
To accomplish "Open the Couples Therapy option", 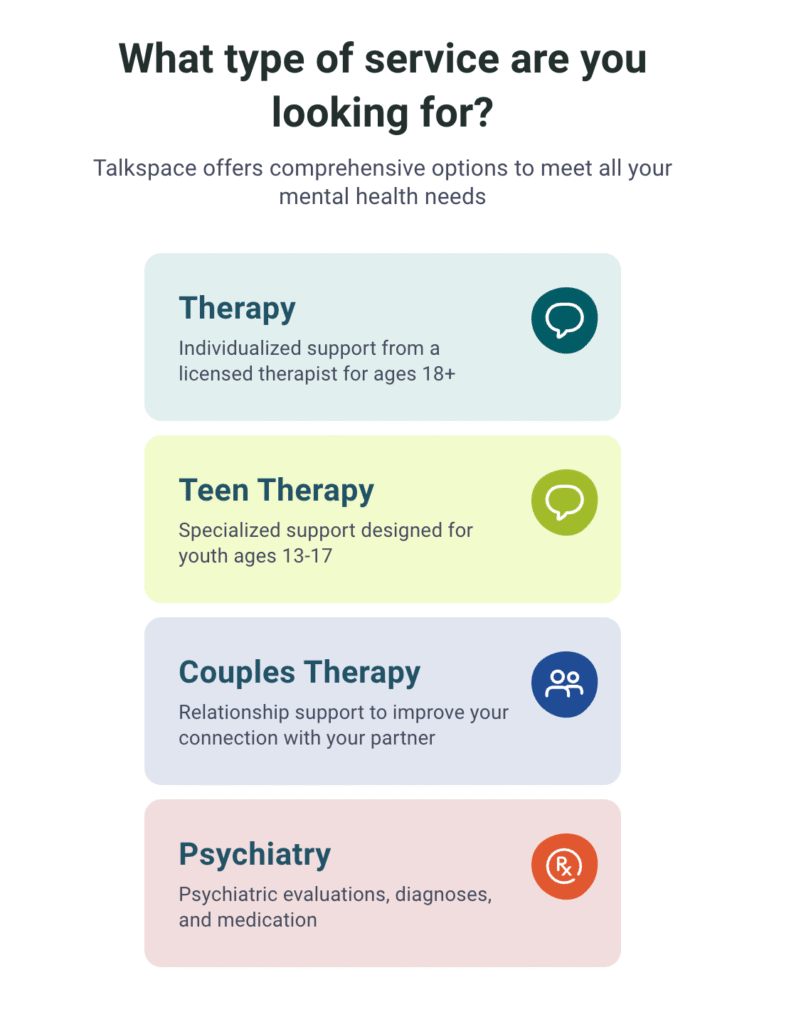I will tap(382, 701).
